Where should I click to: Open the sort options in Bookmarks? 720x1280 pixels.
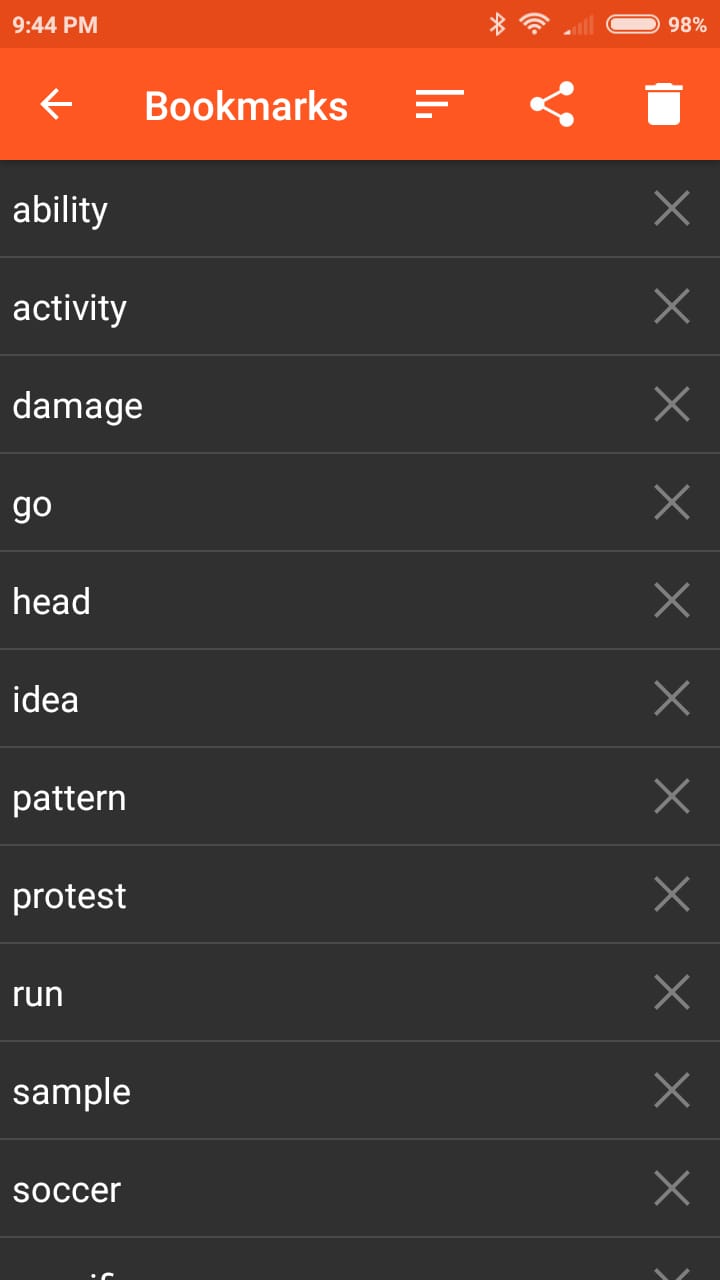coord(438,104)
